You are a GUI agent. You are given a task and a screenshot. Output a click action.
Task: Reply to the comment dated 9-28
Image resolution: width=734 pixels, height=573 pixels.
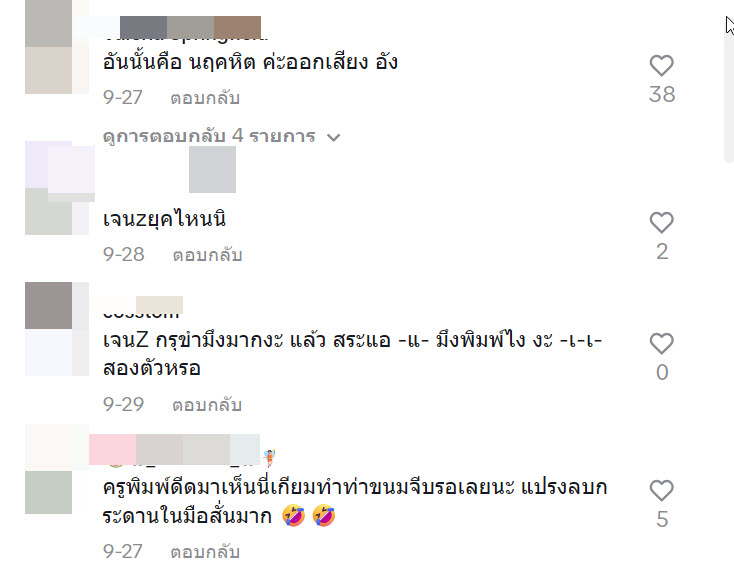[207, 255]
